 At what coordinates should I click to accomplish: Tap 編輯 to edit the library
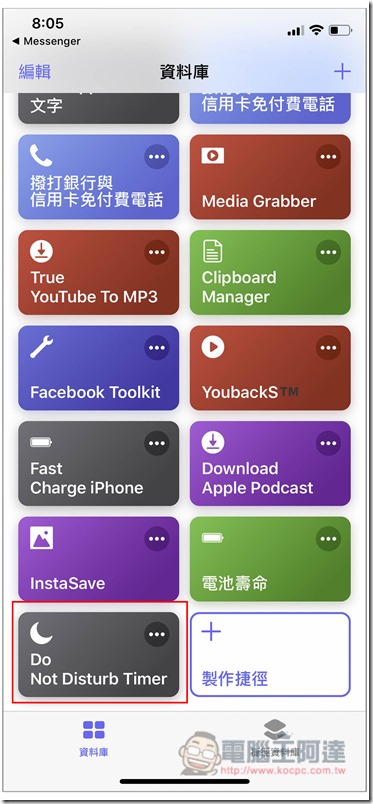(x=35, y=72)
